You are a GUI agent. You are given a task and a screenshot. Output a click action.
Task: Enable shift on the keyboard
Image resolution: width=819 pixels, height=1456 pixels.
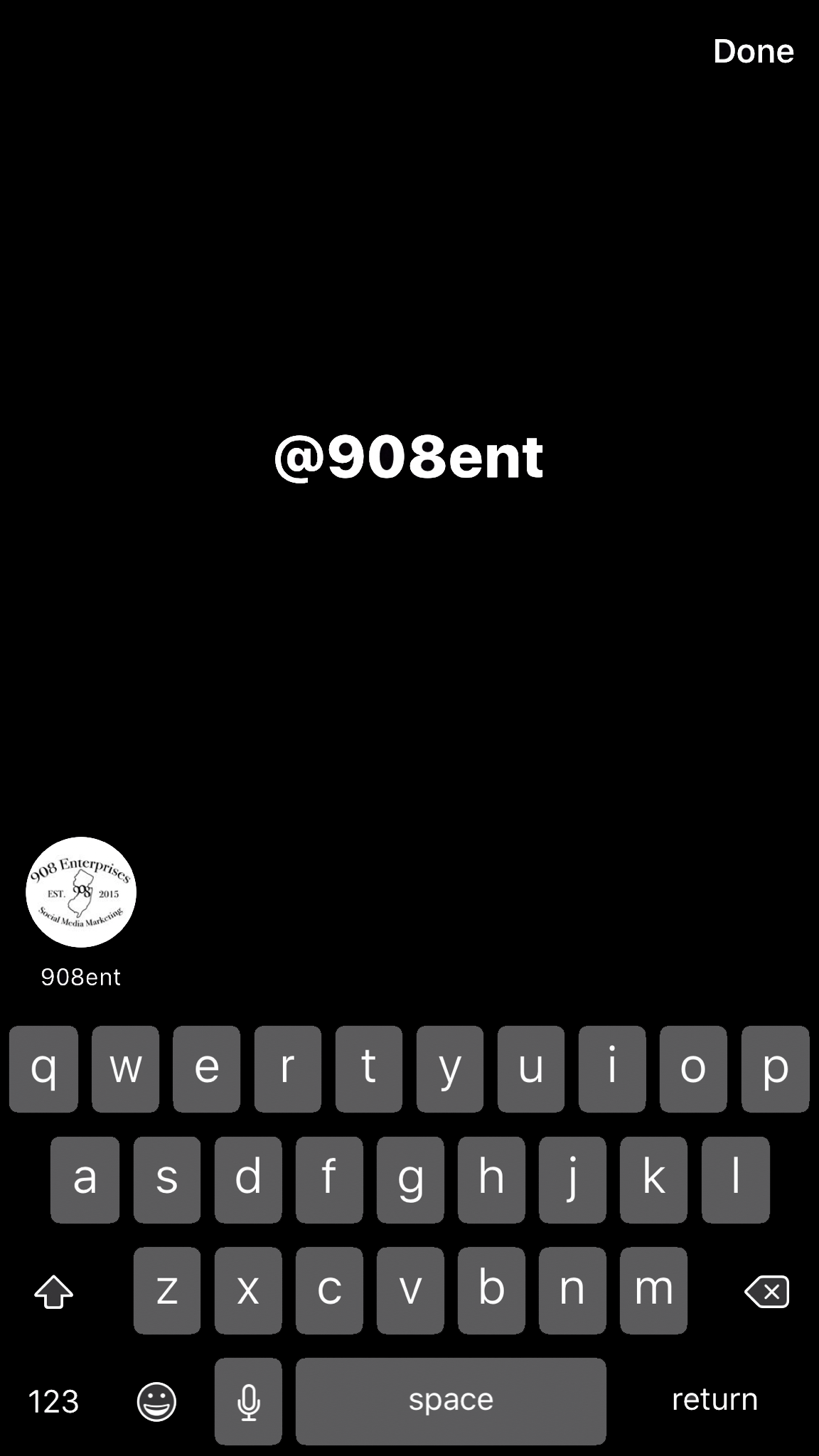(54, 1291)
